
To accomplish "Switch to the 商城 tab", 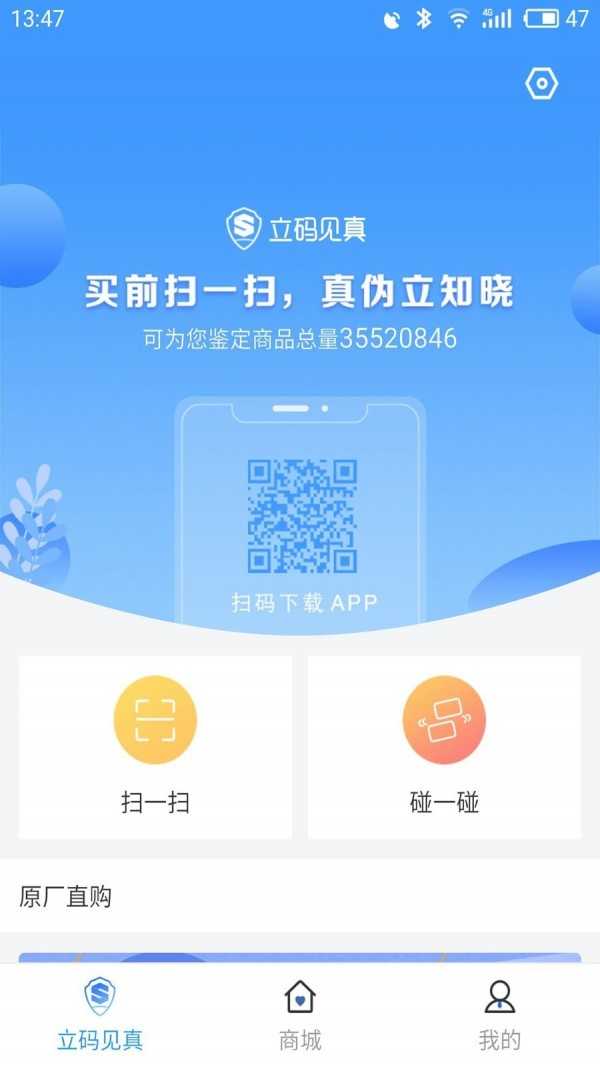I will (x=300, y=1015).
